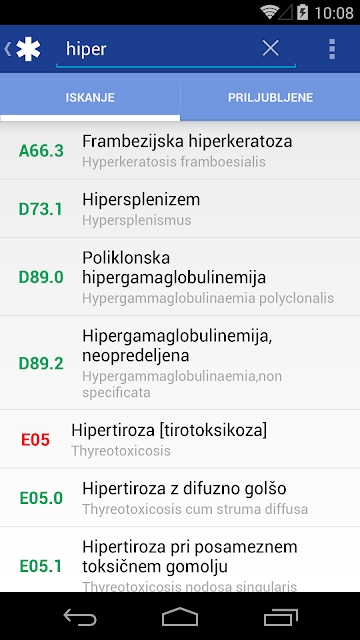
Task: Open E05.1 Hipertiroza pri posameznem toksičnem gomolju
Action: [180, 560]
